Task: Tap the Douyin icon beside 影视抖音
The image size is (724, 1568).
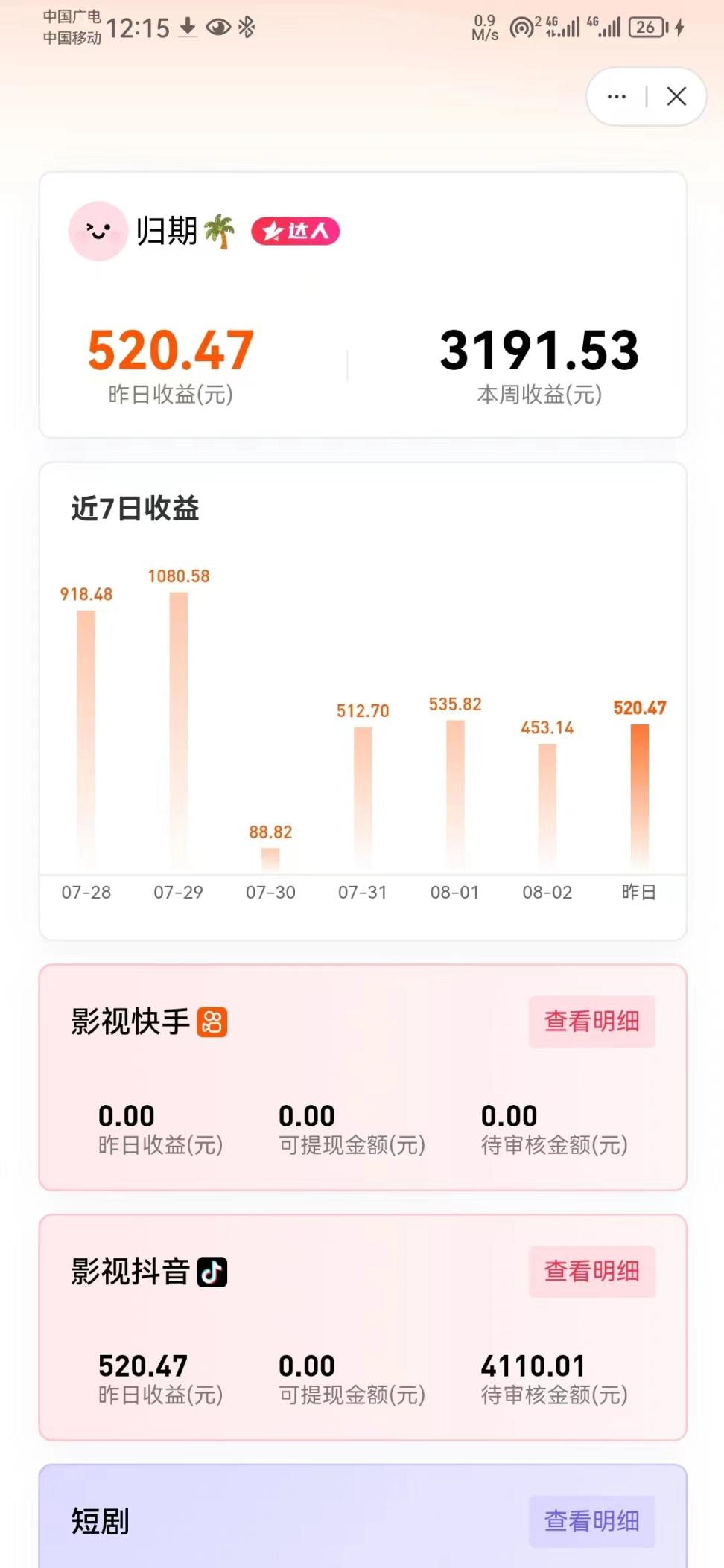Action: point(212,1272)
